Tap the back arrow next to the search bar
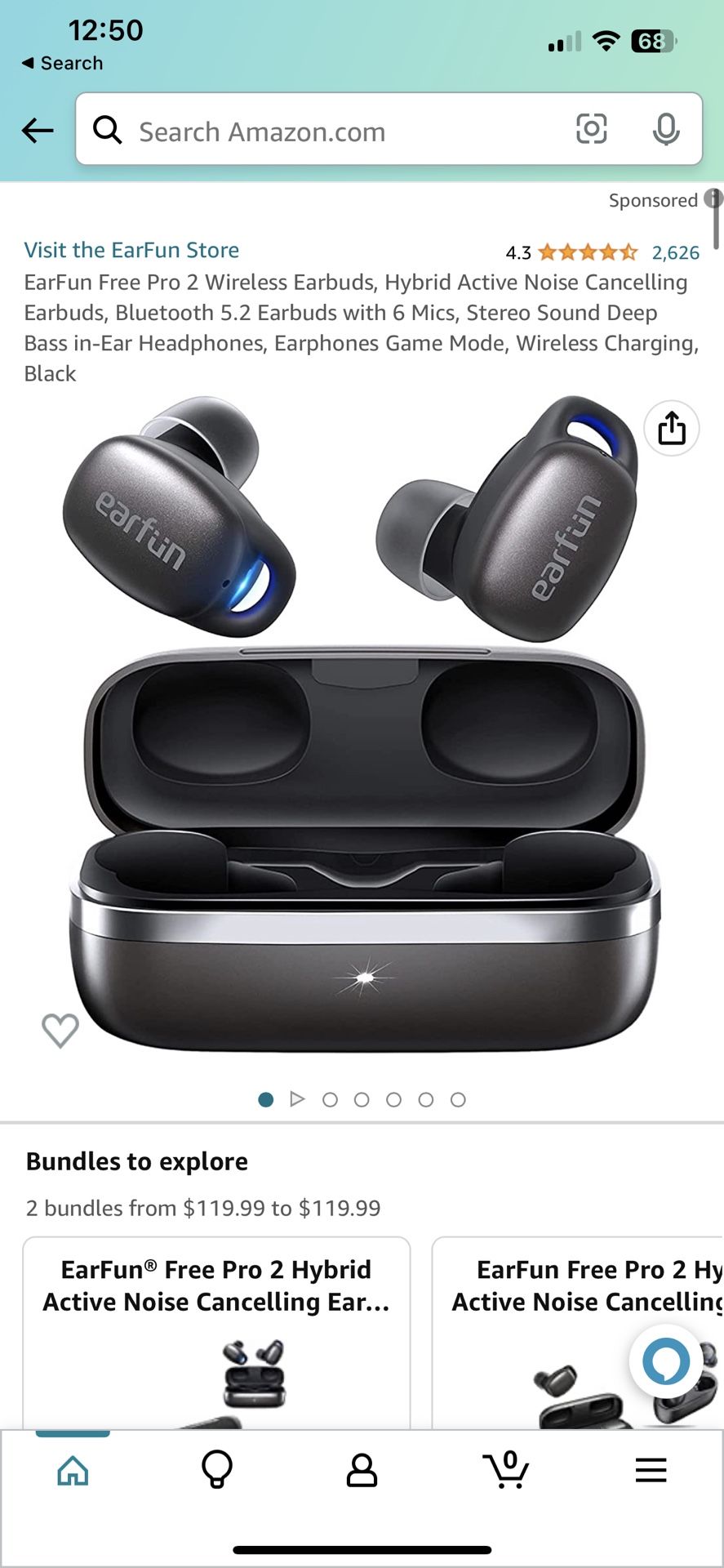This screenshot has width=724, height=1568. [x=37, y=131]
